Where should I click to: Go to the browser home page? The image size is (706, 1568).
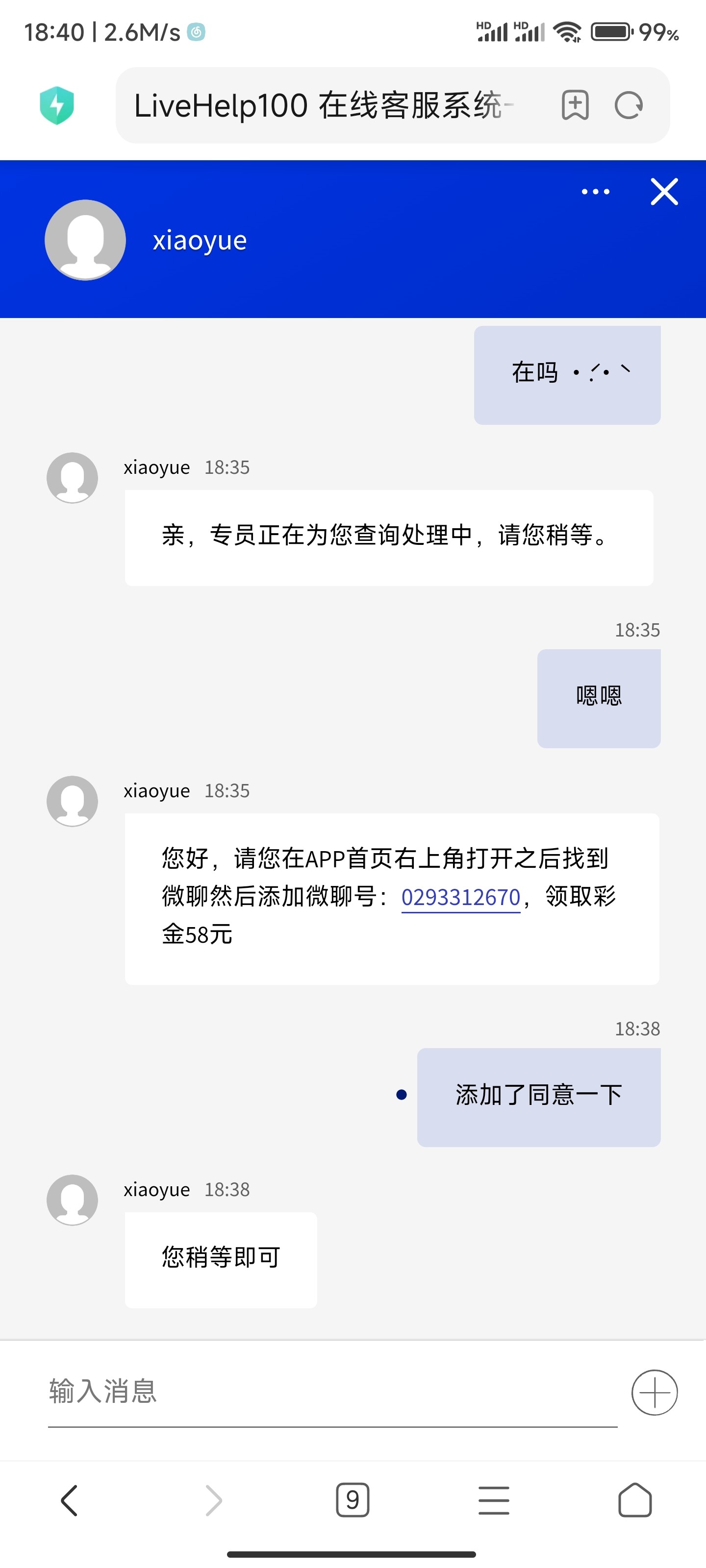coord(635,1500)
